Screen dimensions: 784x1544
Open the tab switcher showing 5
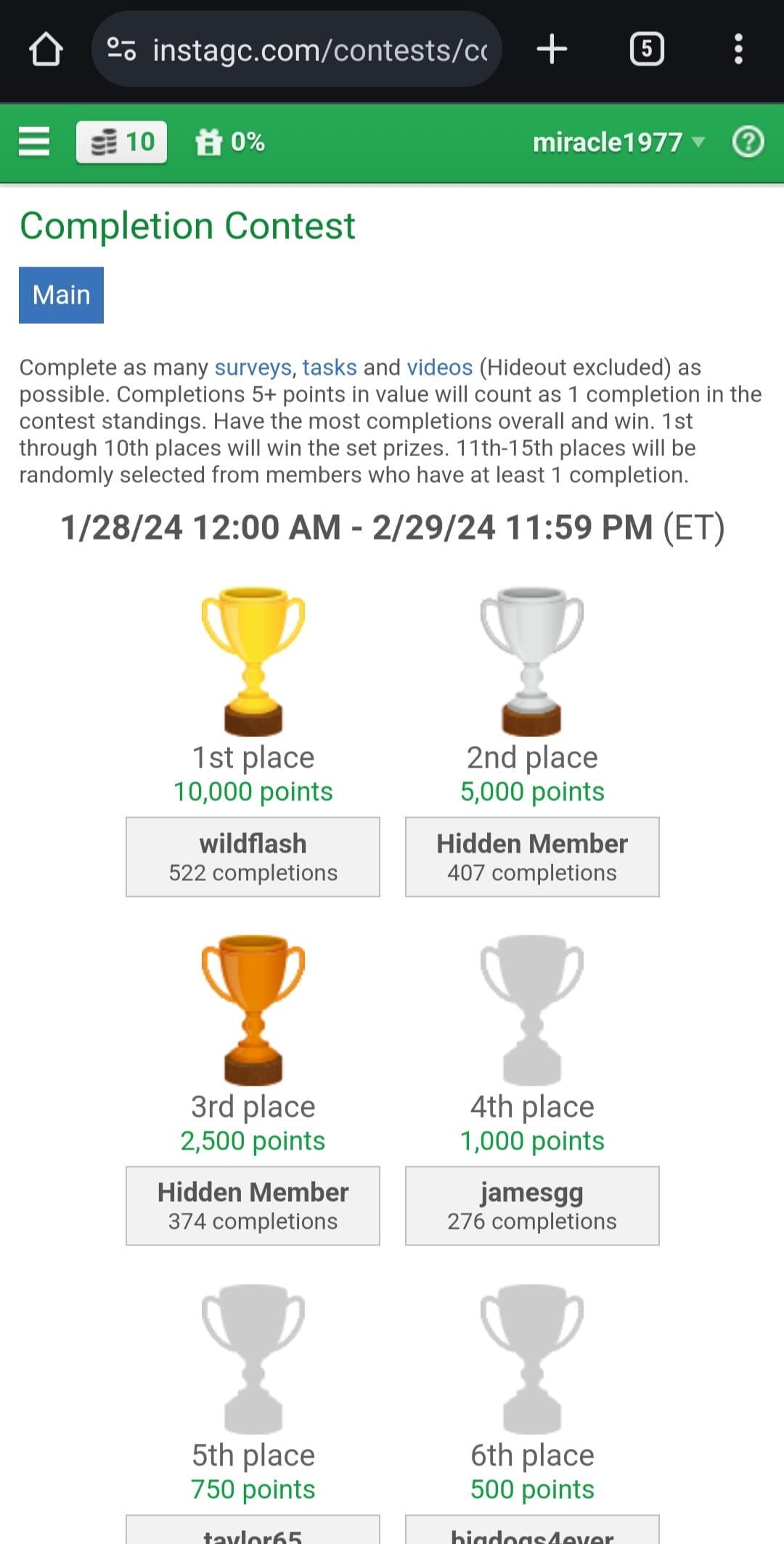pyautogui.click(x=647, y=49)
